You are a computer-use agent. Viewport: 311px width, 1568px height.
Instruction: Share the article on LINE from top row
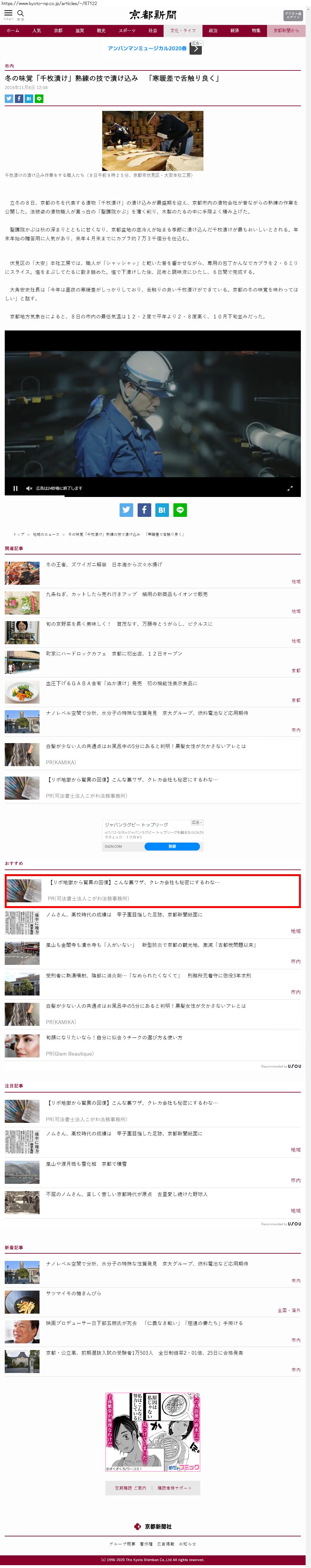coord(39,99)
